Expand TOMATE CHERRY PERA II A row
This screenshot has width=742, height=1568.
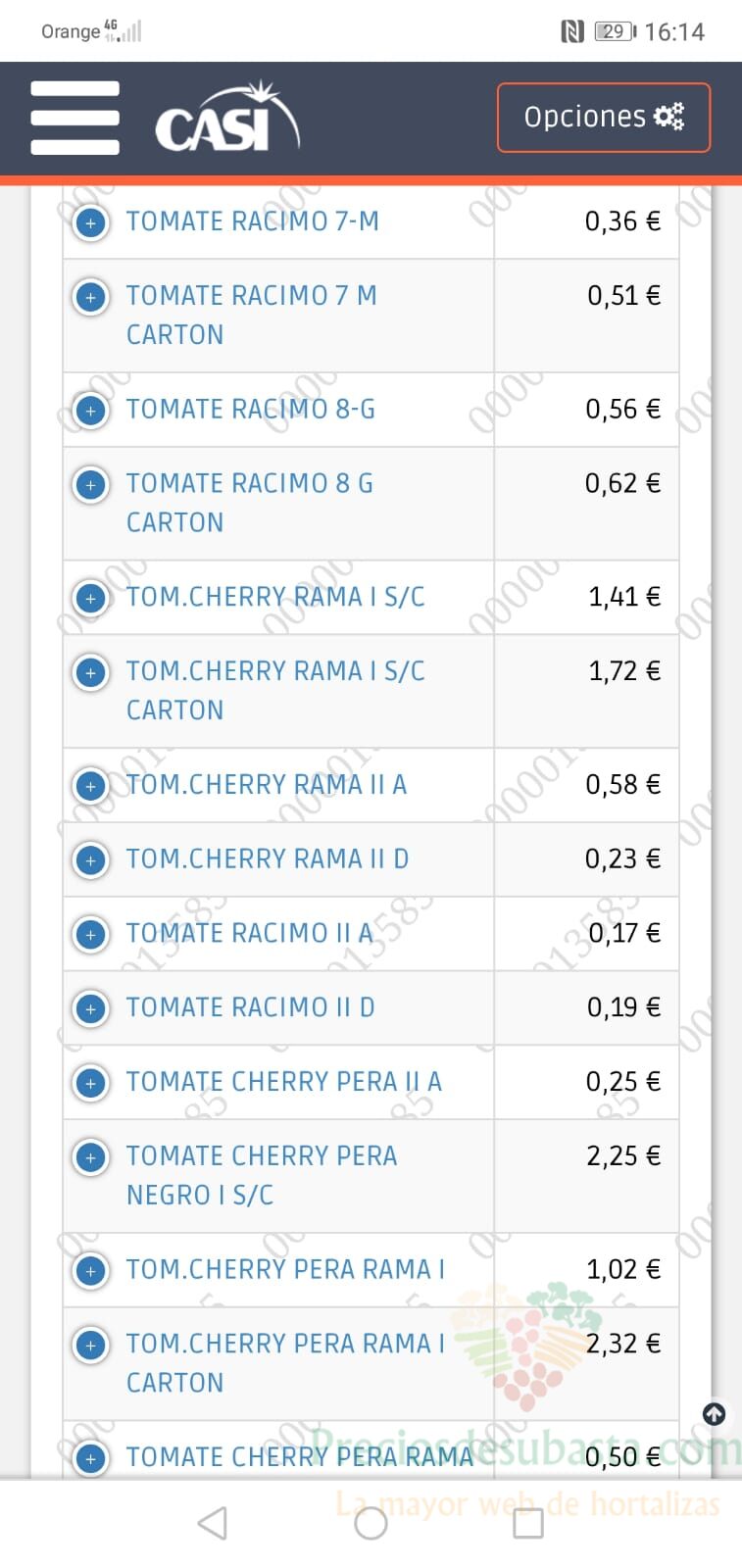(91, 1084)
